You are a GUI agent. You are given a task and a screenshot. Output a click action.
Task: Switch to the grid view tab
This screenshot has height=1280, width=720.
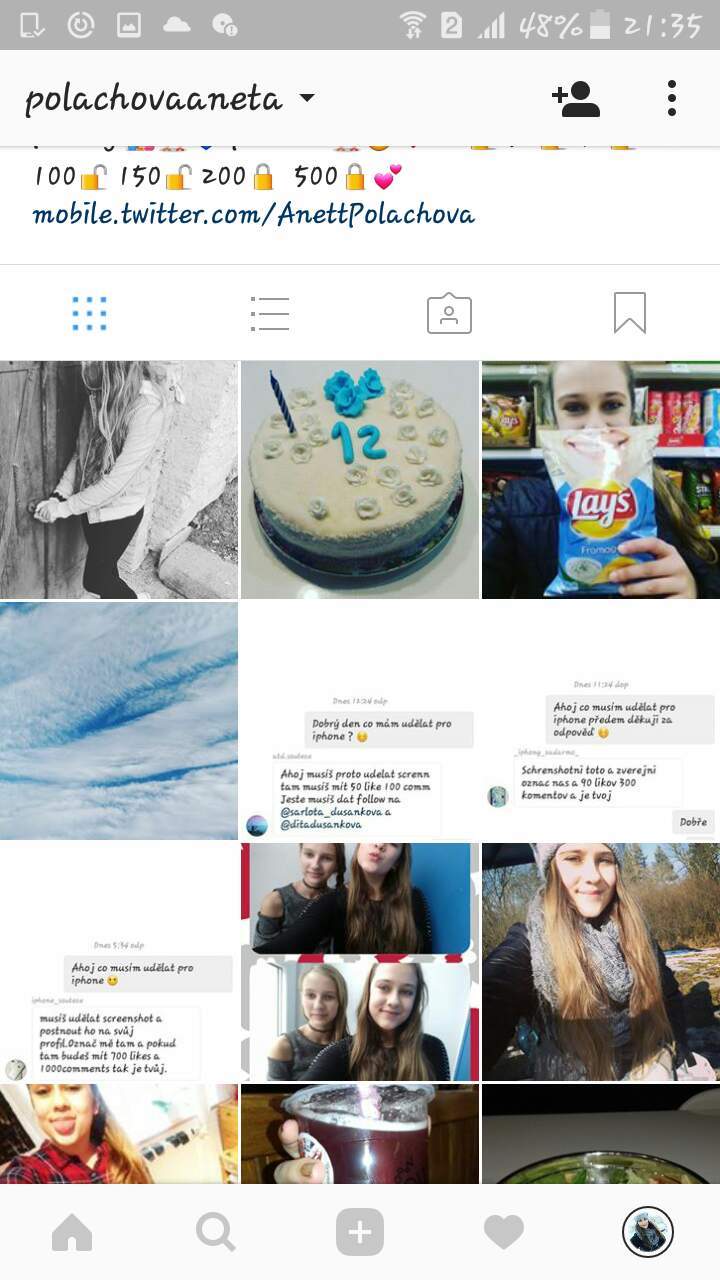89,314
